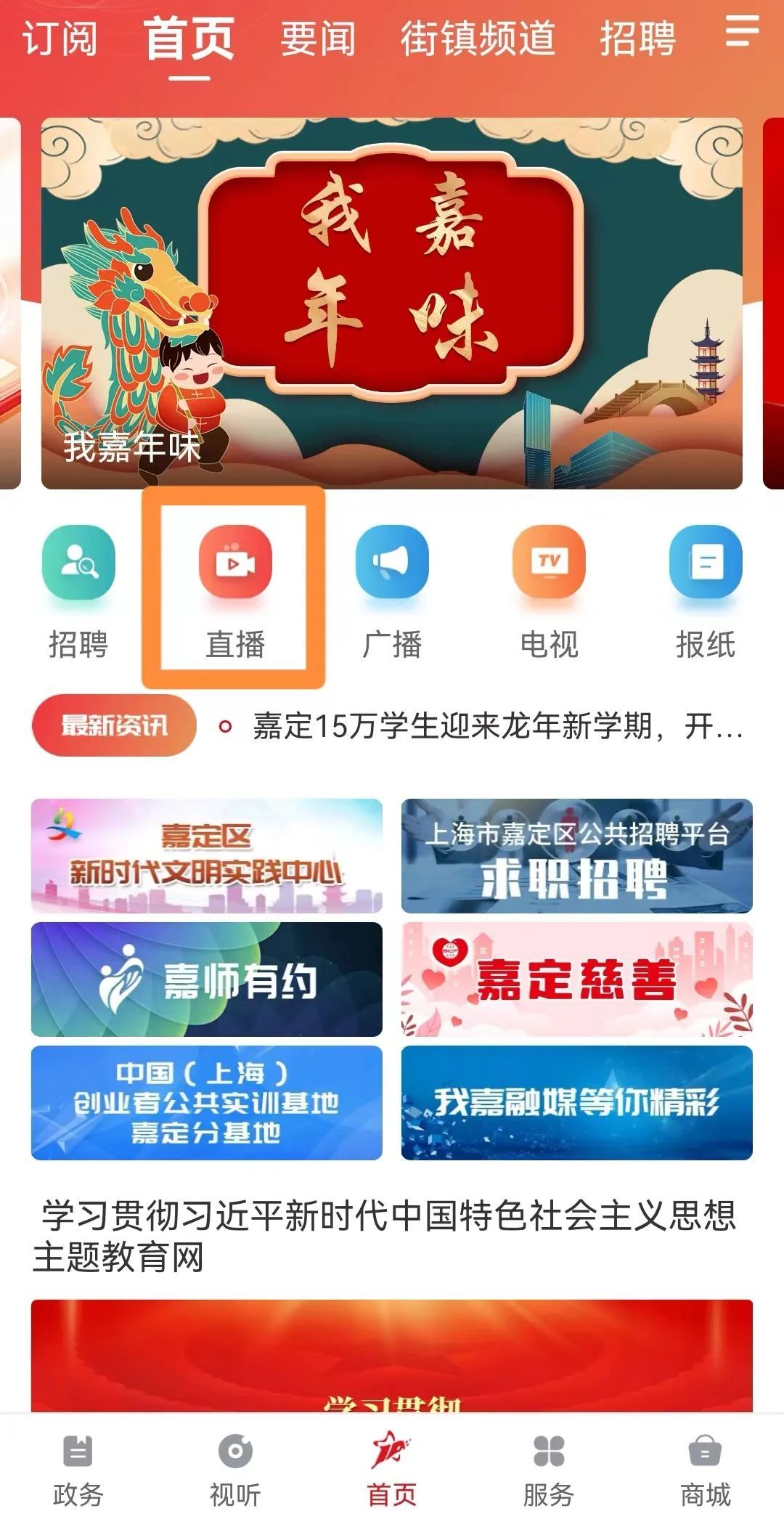Select the 招聘 tab in the top bar
The width and height of the screenshot is (784, 1519).
click(x=637, y=39)
